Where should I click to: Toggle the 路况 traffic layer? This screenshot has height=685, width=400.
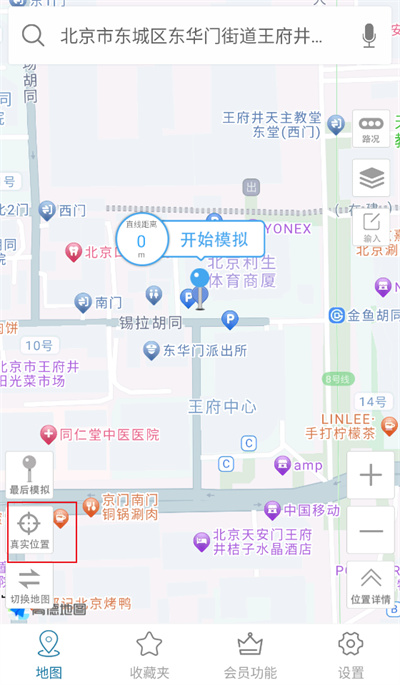click(x=371, y=129)
